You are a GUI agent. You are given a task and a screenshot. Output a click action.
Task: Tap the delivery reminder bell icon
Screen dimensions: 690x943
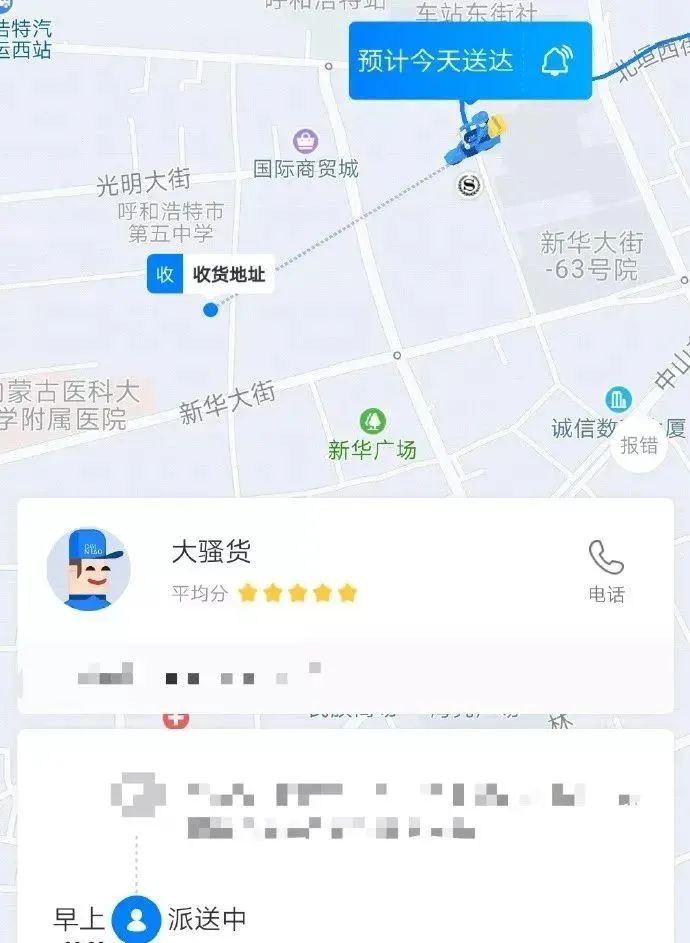[557, 61]
